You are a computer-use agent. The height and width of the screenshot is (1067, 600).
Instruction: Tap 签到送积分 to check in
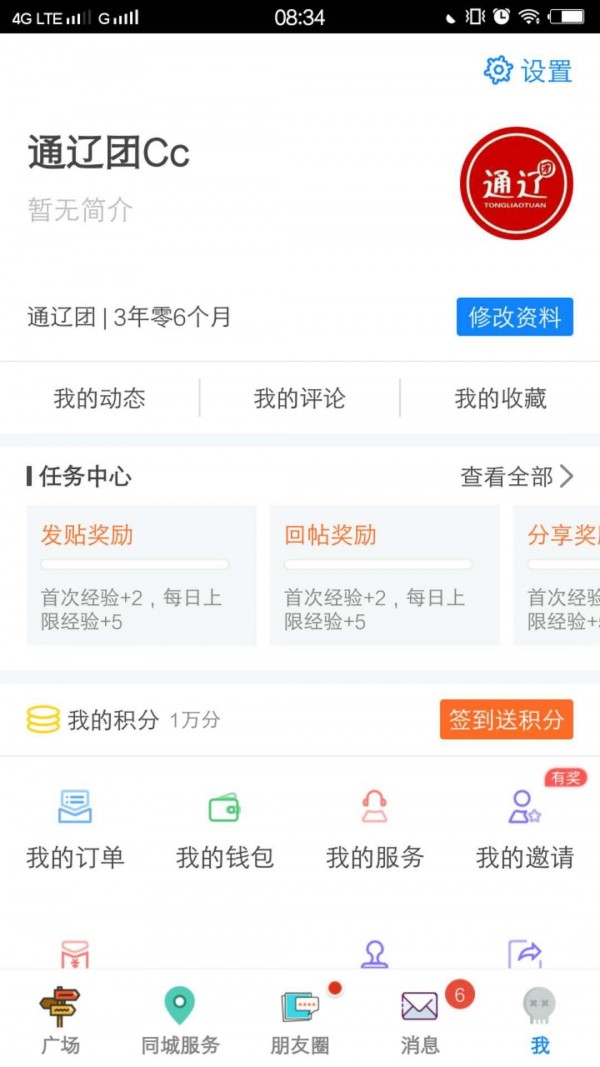506,719
